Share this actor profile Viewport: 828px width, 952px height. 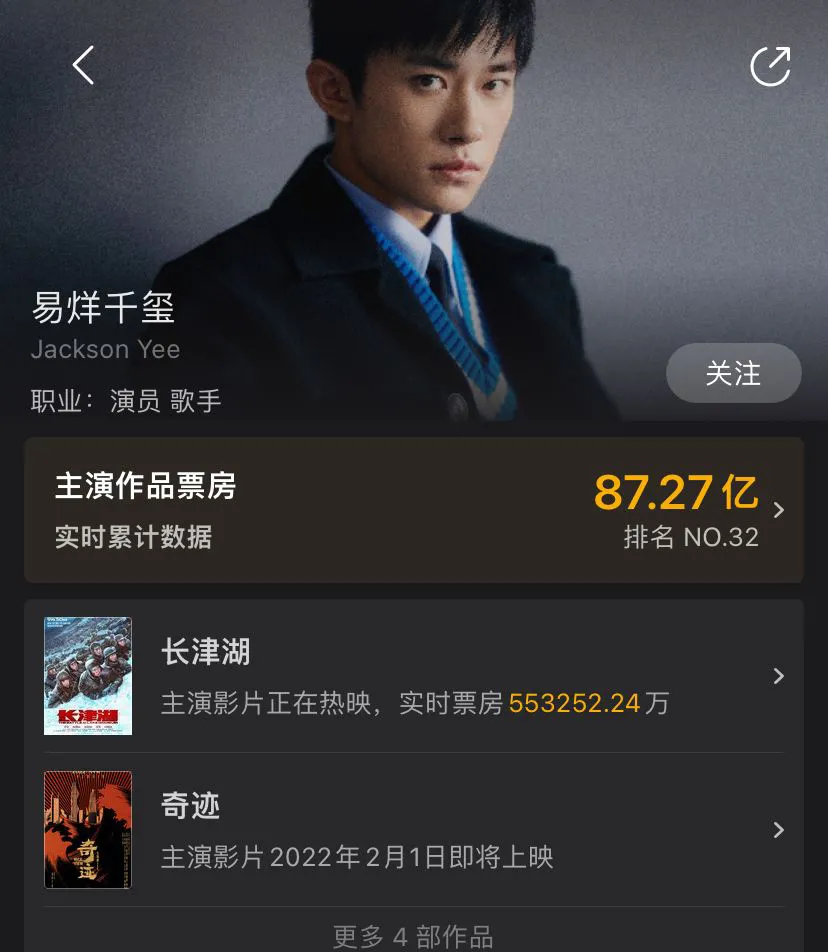click(x=770, y=66)
